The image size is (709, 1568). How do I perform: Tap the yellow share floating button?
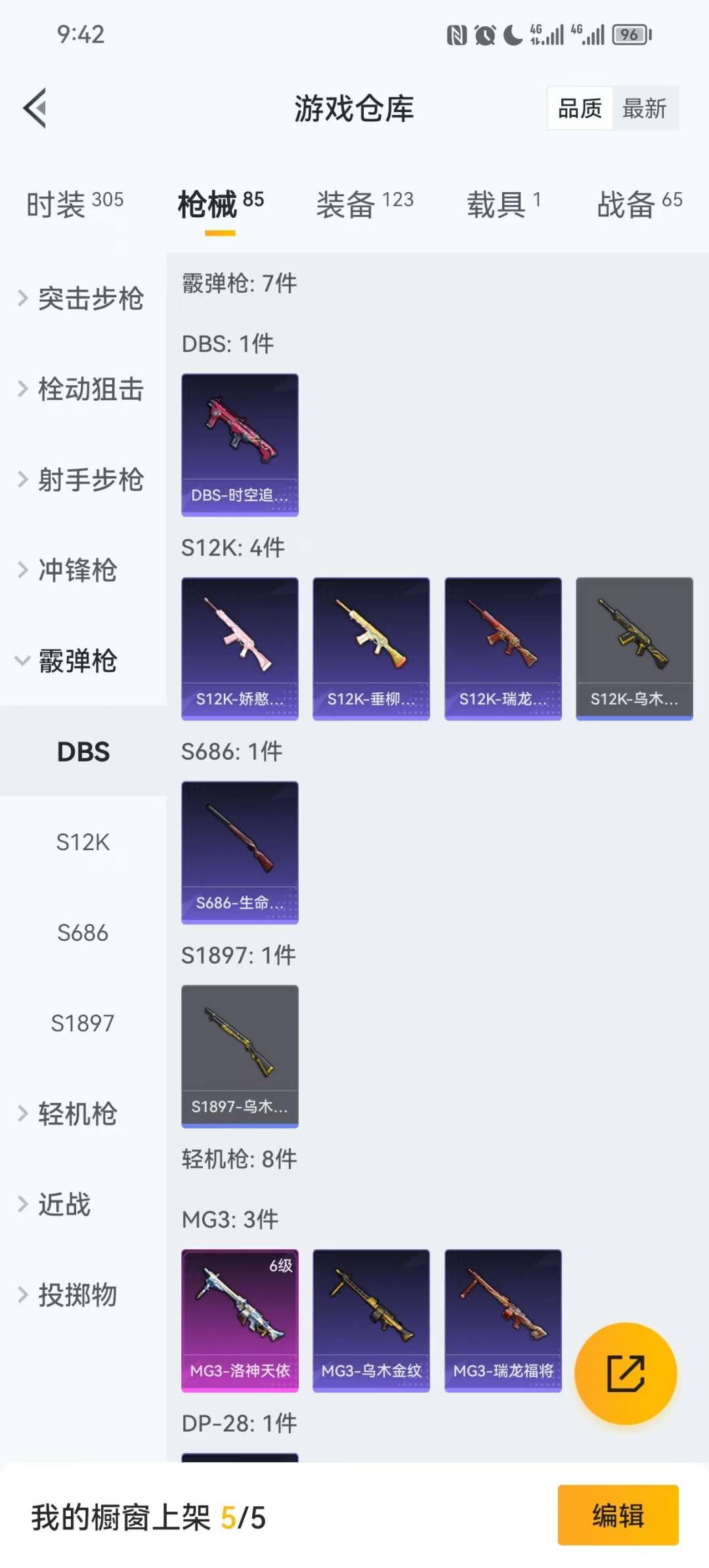point(625,1374)
